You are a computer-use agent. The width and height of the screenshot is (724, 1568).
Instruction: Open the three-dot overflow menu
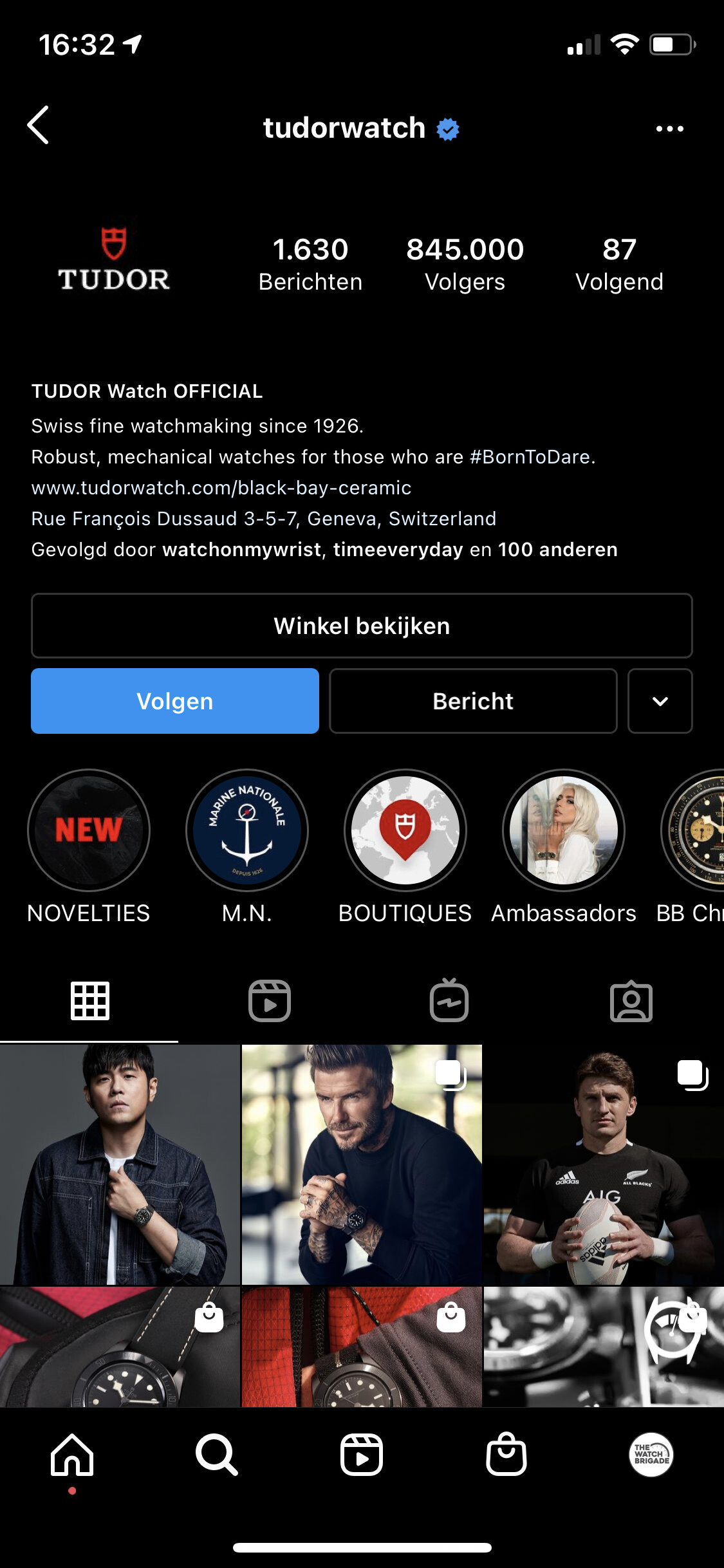pos(669,129)
